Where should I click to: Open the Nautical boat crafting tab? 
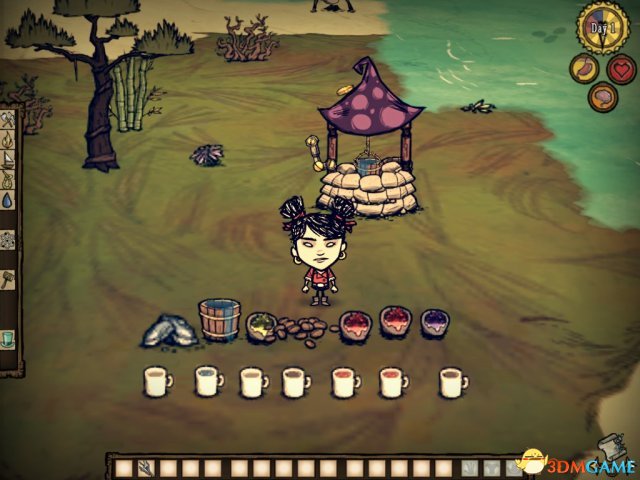pos(8,158)
